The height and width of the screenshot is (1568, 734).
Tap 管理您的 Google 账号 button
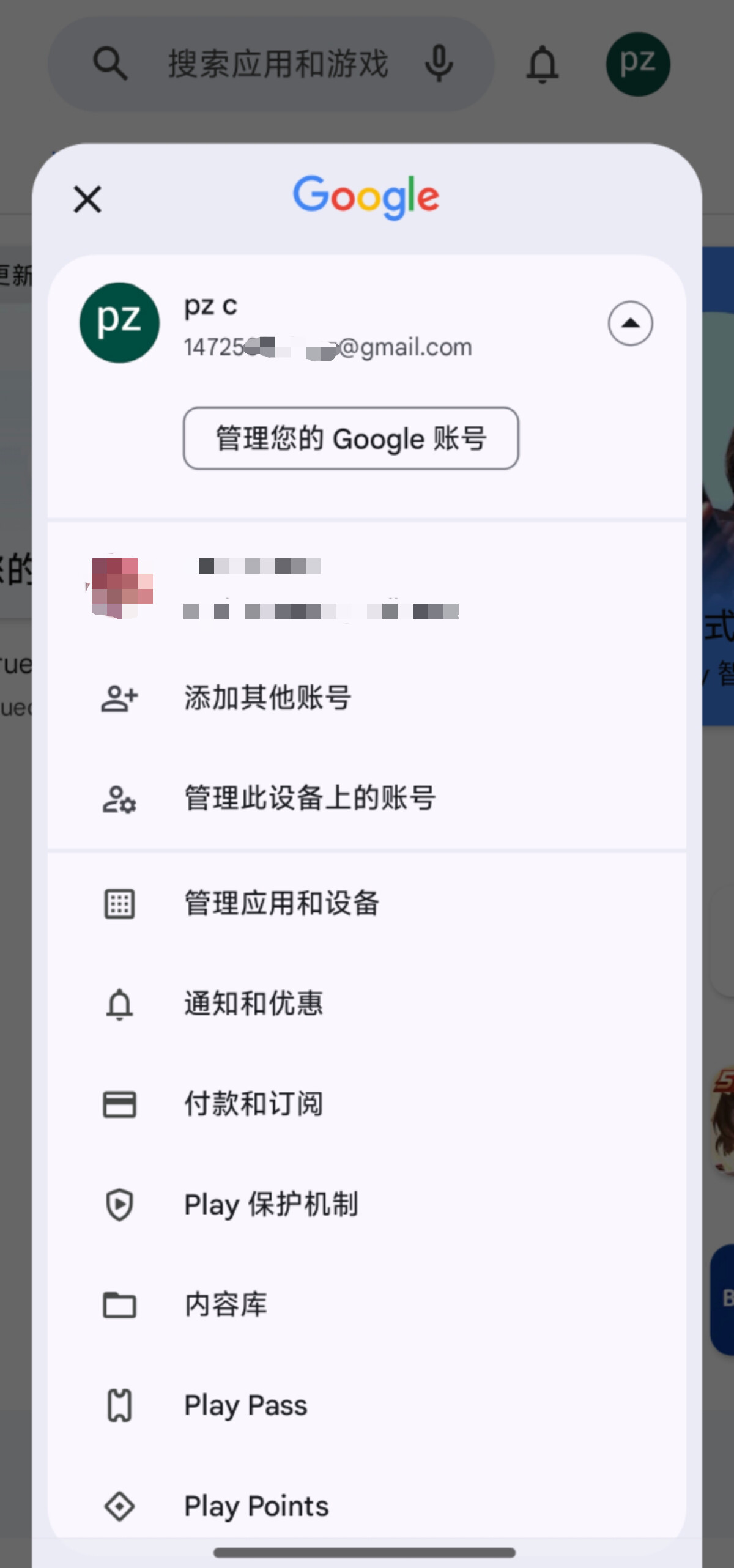pyautogui.click(x=350, y=438)
